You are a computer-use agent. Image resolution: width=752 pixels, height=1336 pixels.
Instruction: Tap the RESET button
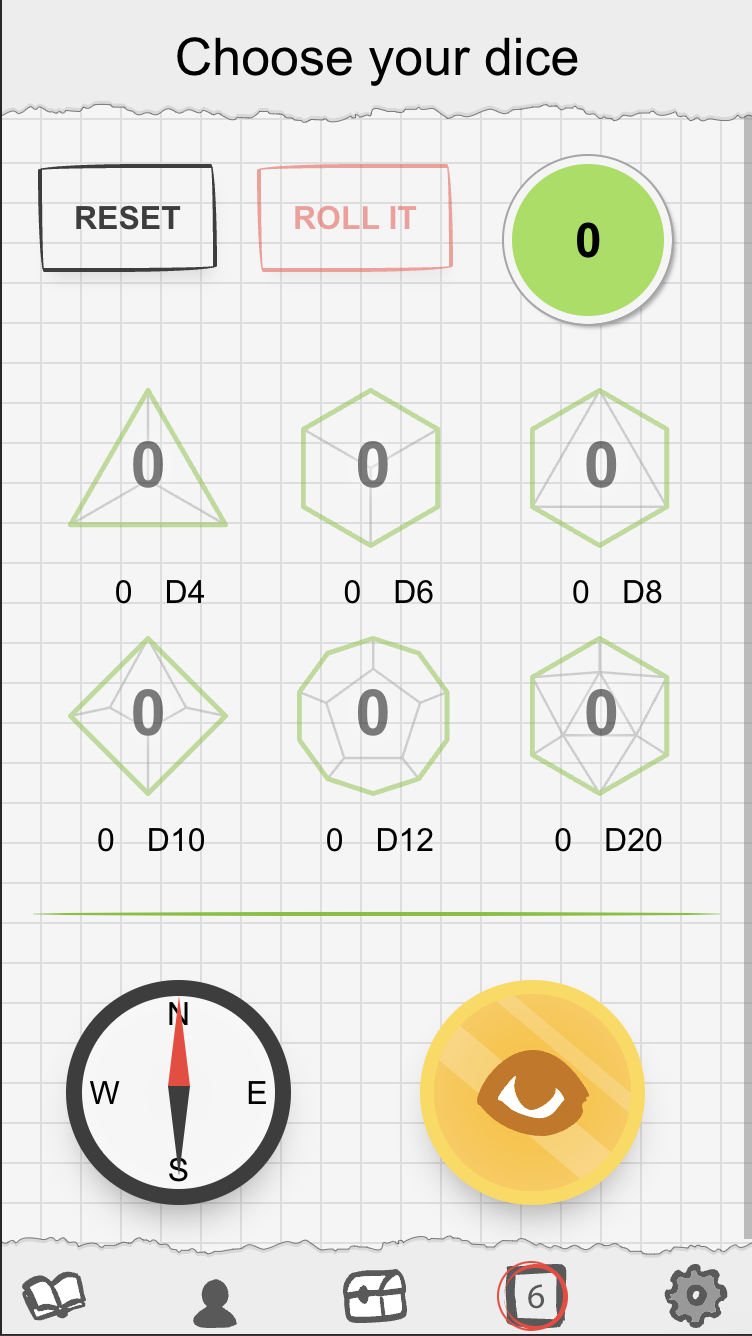coord(127,218)
